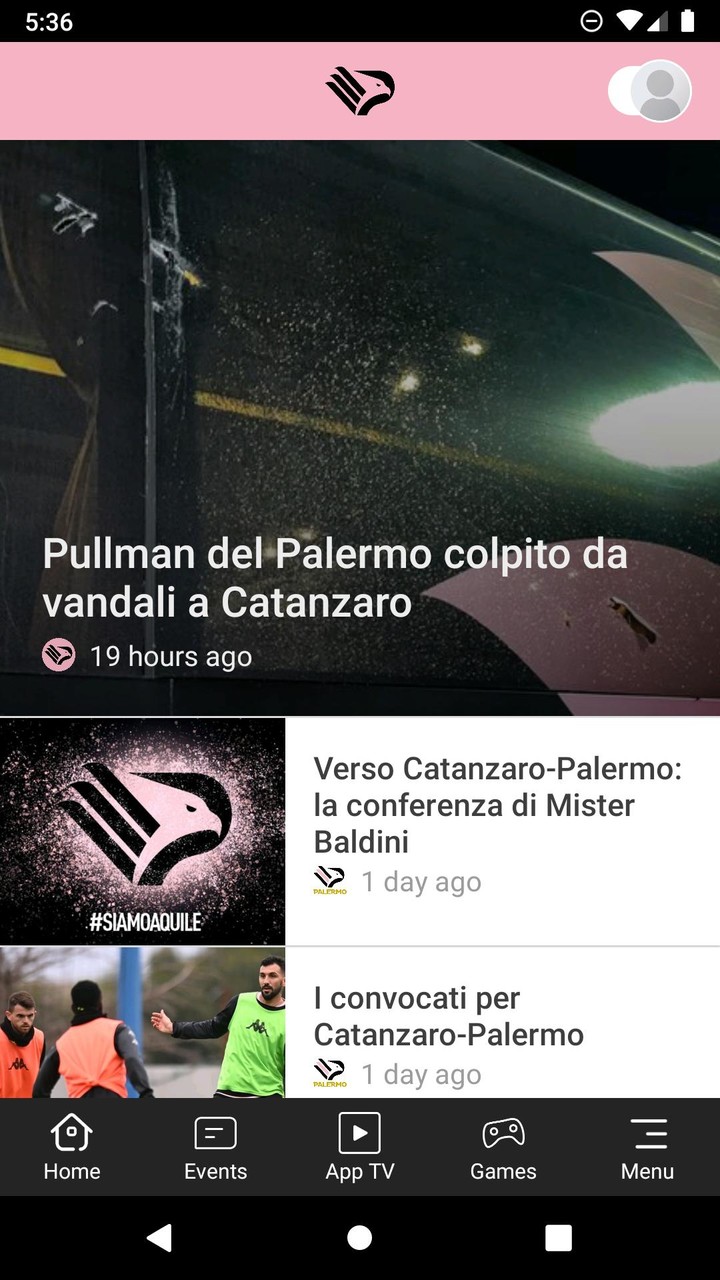Tap the Games controller icon
Screen dimensions: 720x1280
[504, 1133]
